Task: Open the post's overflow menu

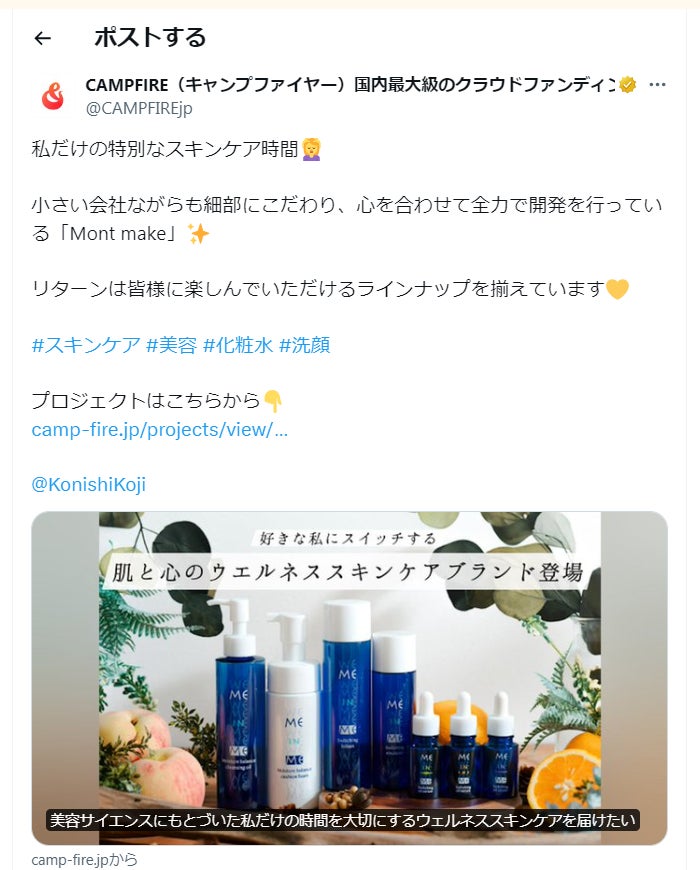Action: (x=657, y=85)
